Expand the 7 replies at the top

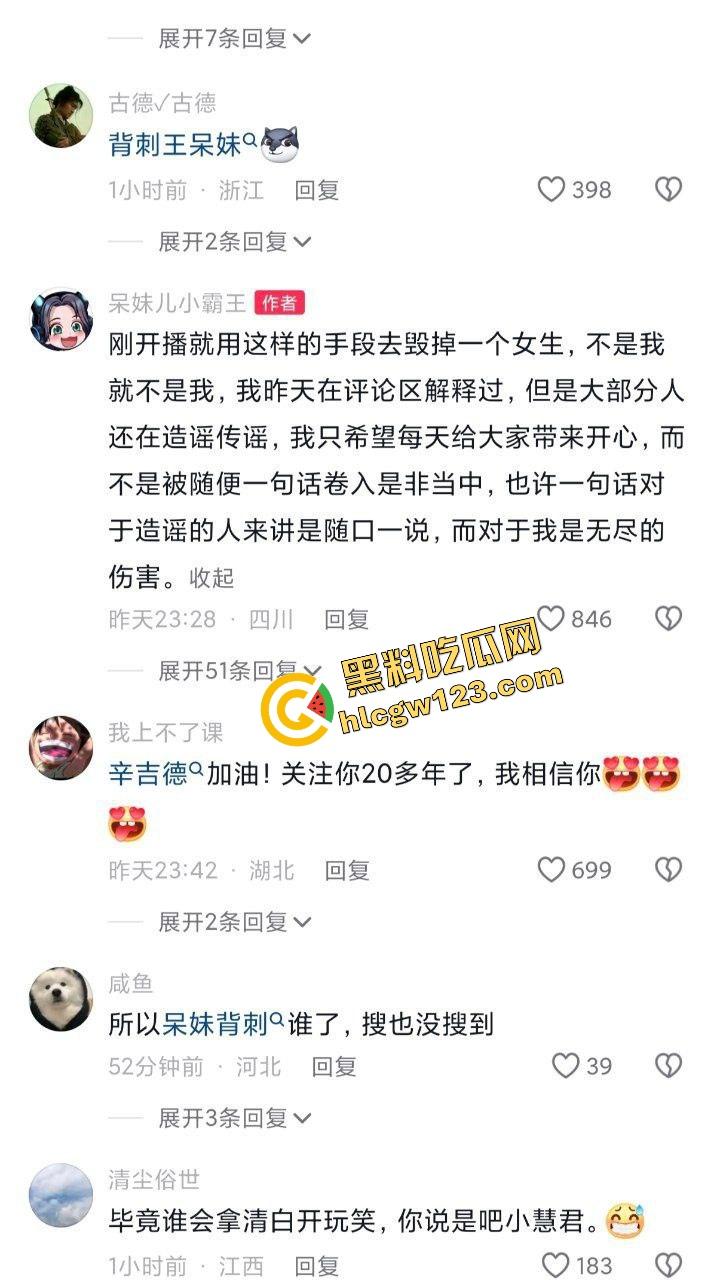pyautogui.click(x=234, y=39)
